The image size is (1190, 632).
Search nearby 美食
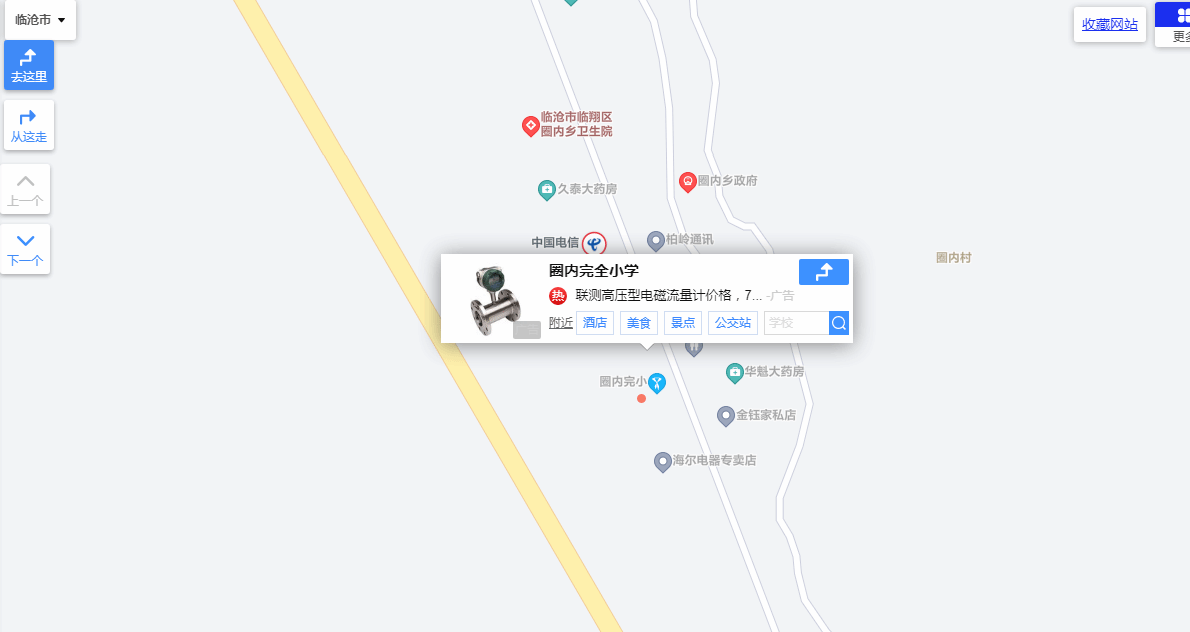point(639,323)
